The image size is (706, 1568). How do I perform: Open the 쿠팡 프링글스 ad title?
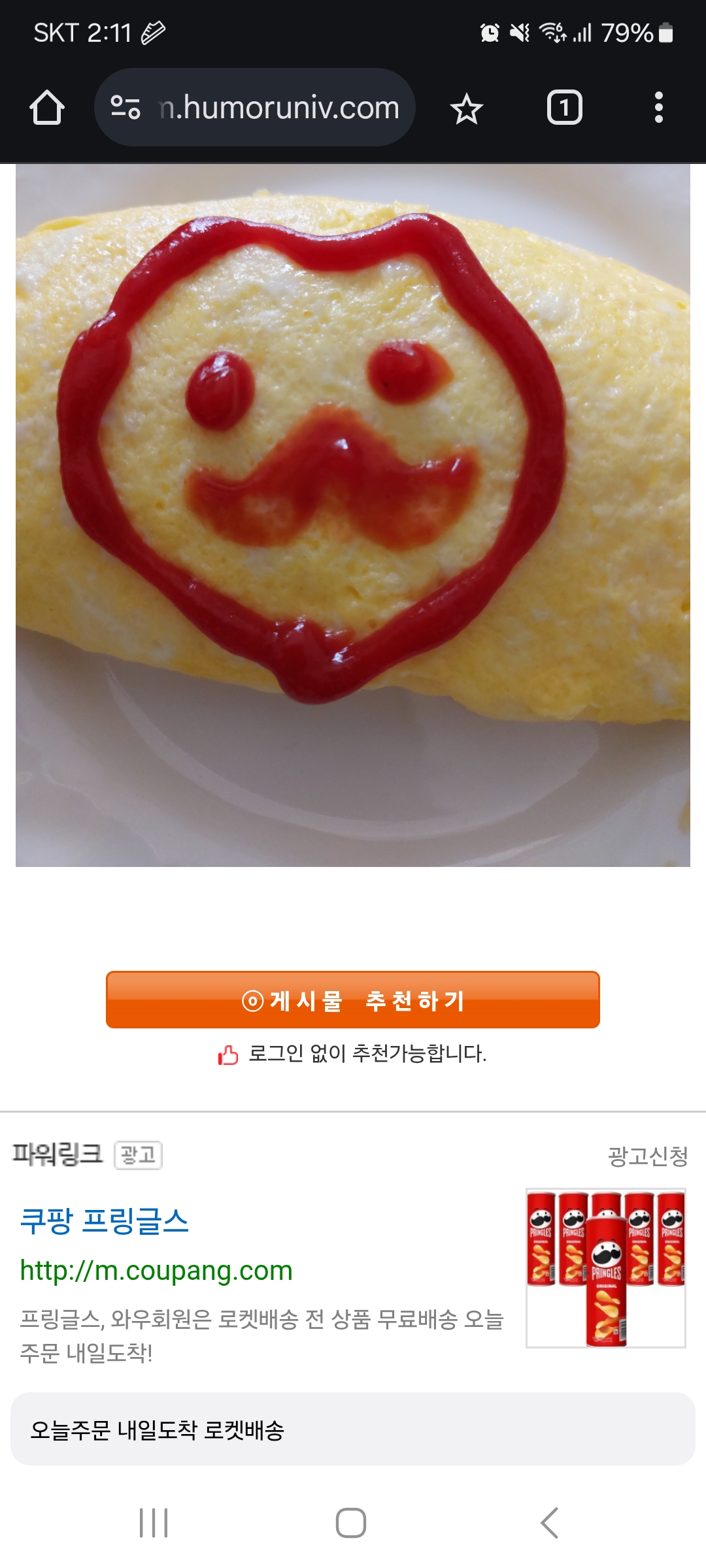pyautogui.click(x=105, y=1221)
